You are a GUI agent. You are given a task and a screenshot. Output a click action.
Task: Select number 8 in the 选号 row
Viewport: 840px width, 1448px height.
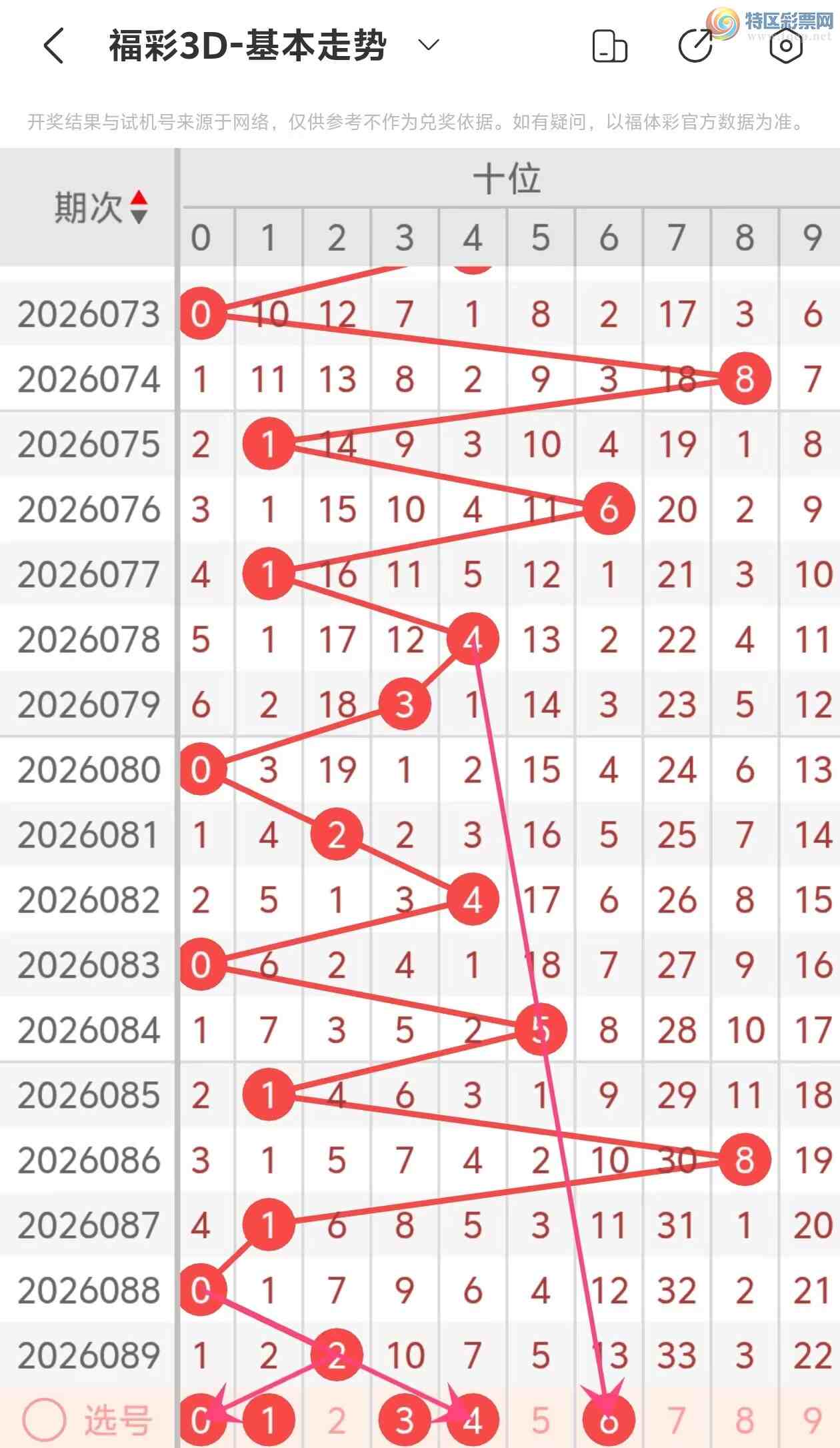(745, 1421)
